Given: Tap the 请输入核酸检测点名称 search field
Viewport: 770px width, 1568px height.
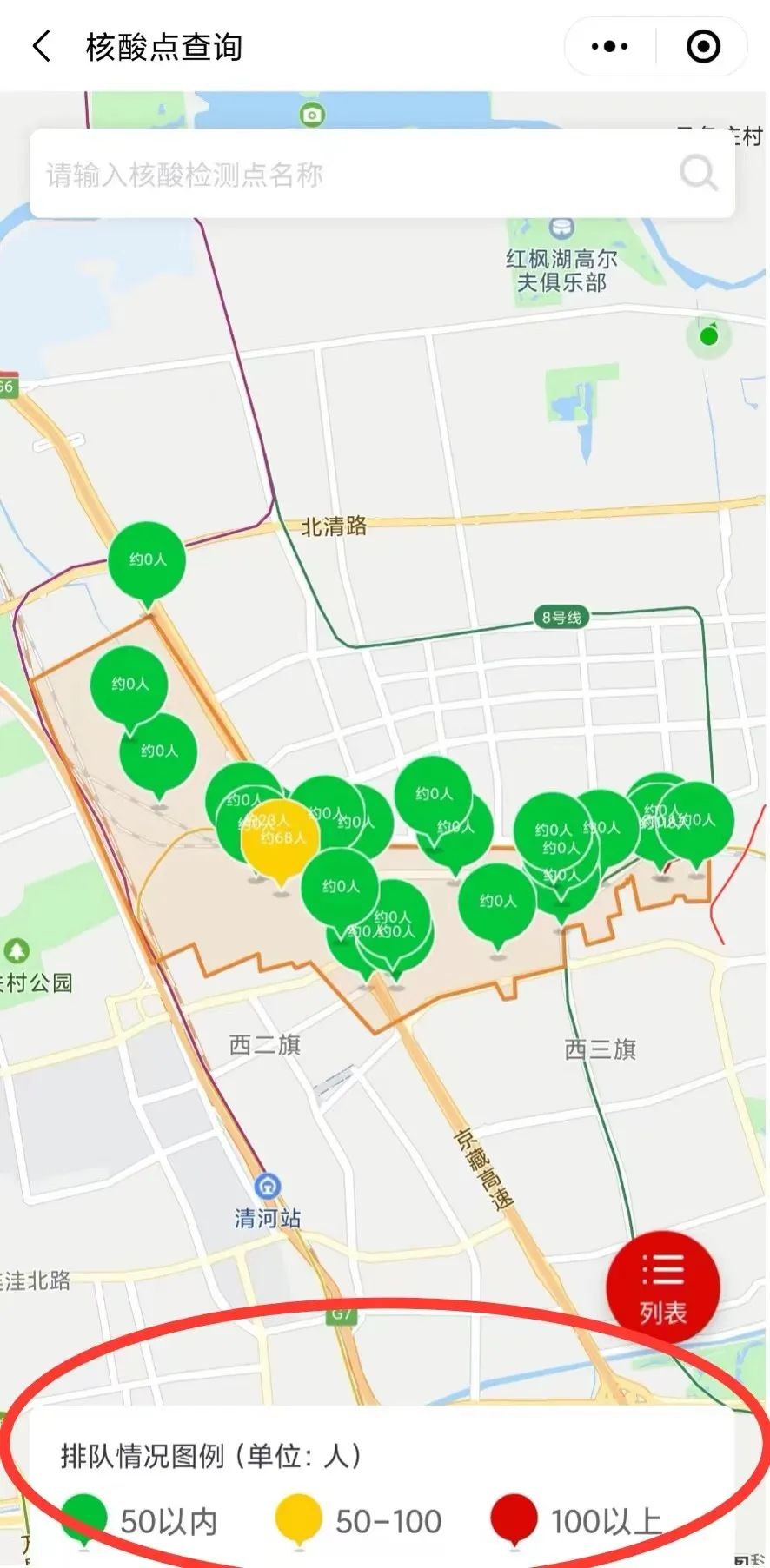Looking at the screenshot, I should 348,175.
